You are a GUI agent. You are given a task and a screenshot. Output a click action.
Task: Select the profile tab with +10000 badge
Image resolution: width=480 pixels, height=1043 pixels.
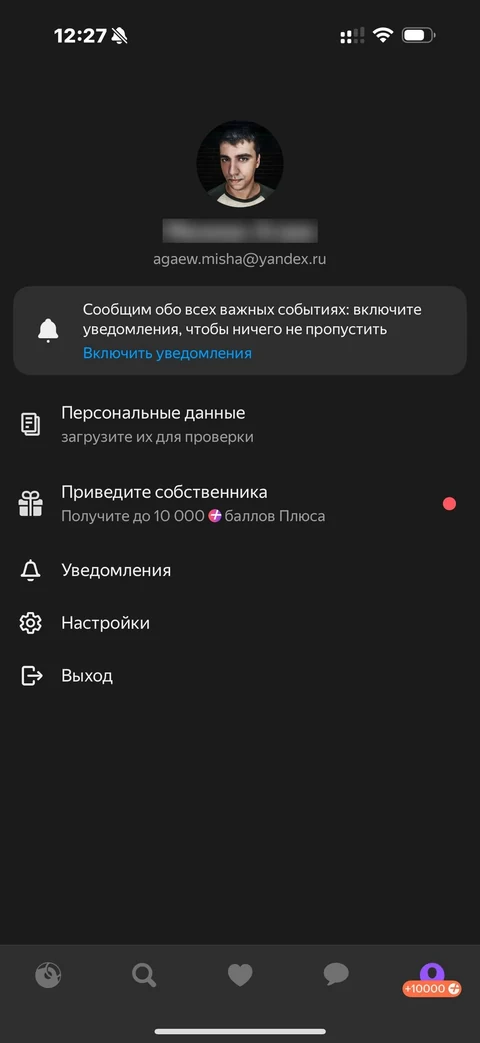(x=431, y=980)
